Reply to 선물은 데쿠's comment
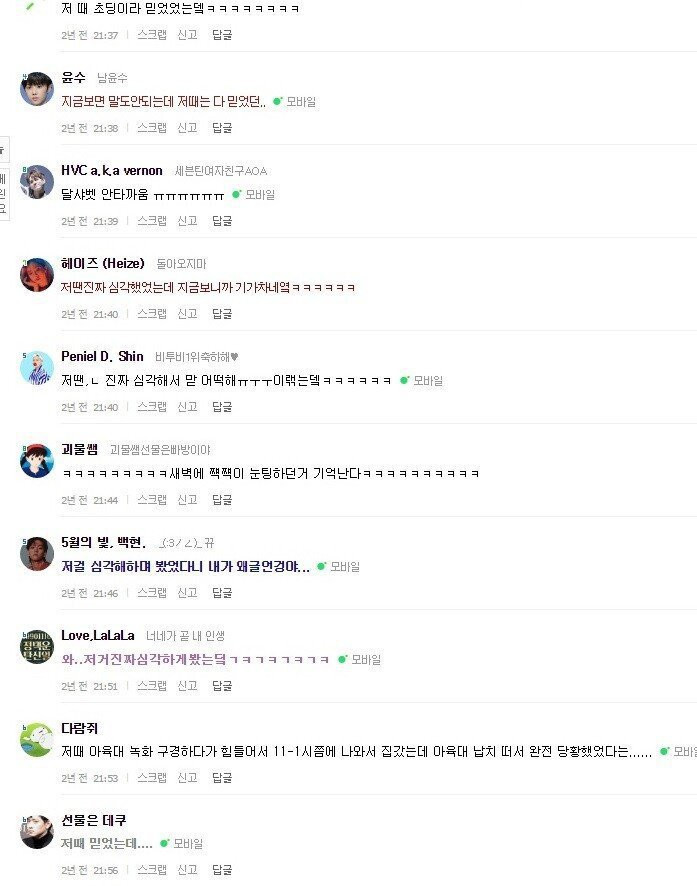 point(221,870)
